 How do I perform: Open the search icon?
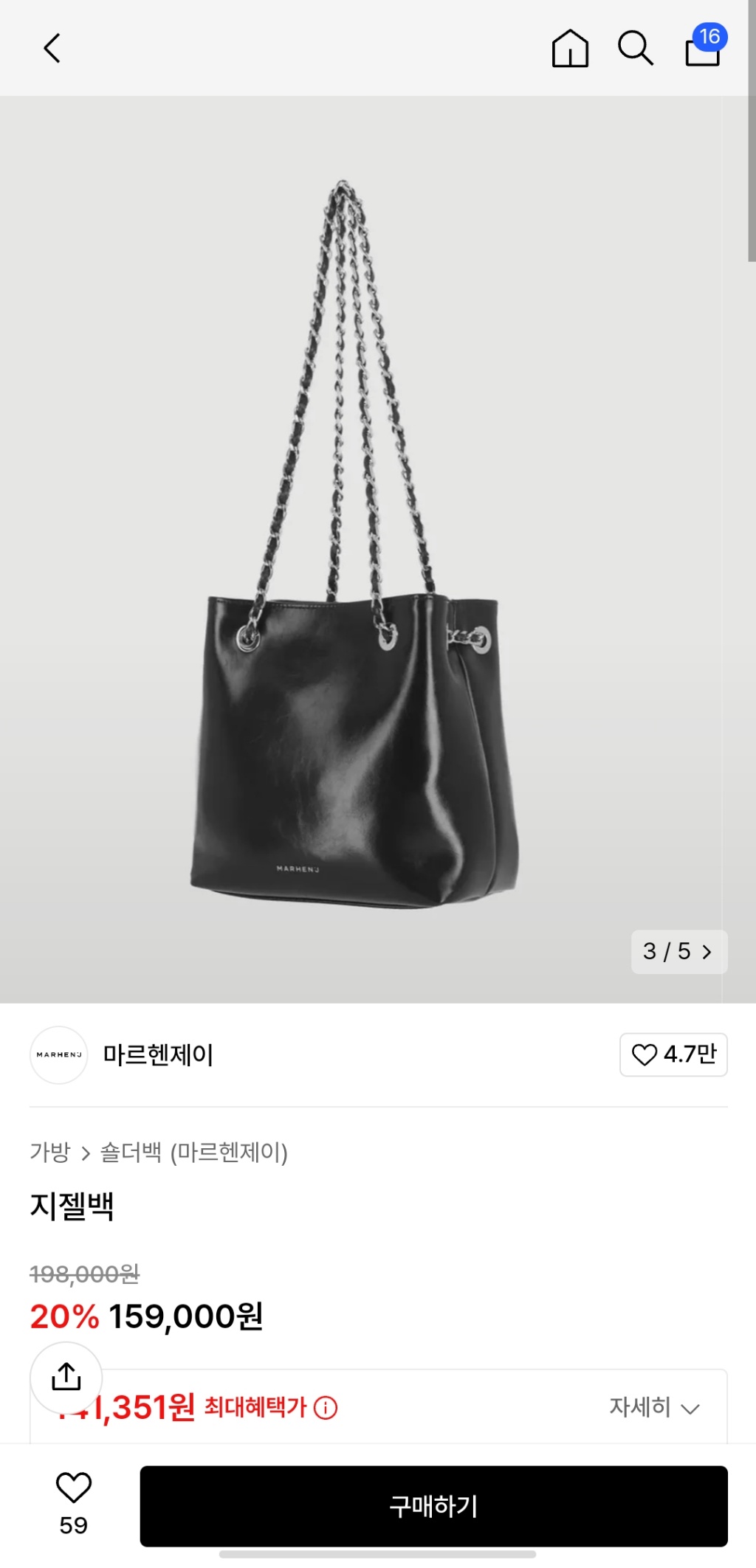(x=635, y=49)
